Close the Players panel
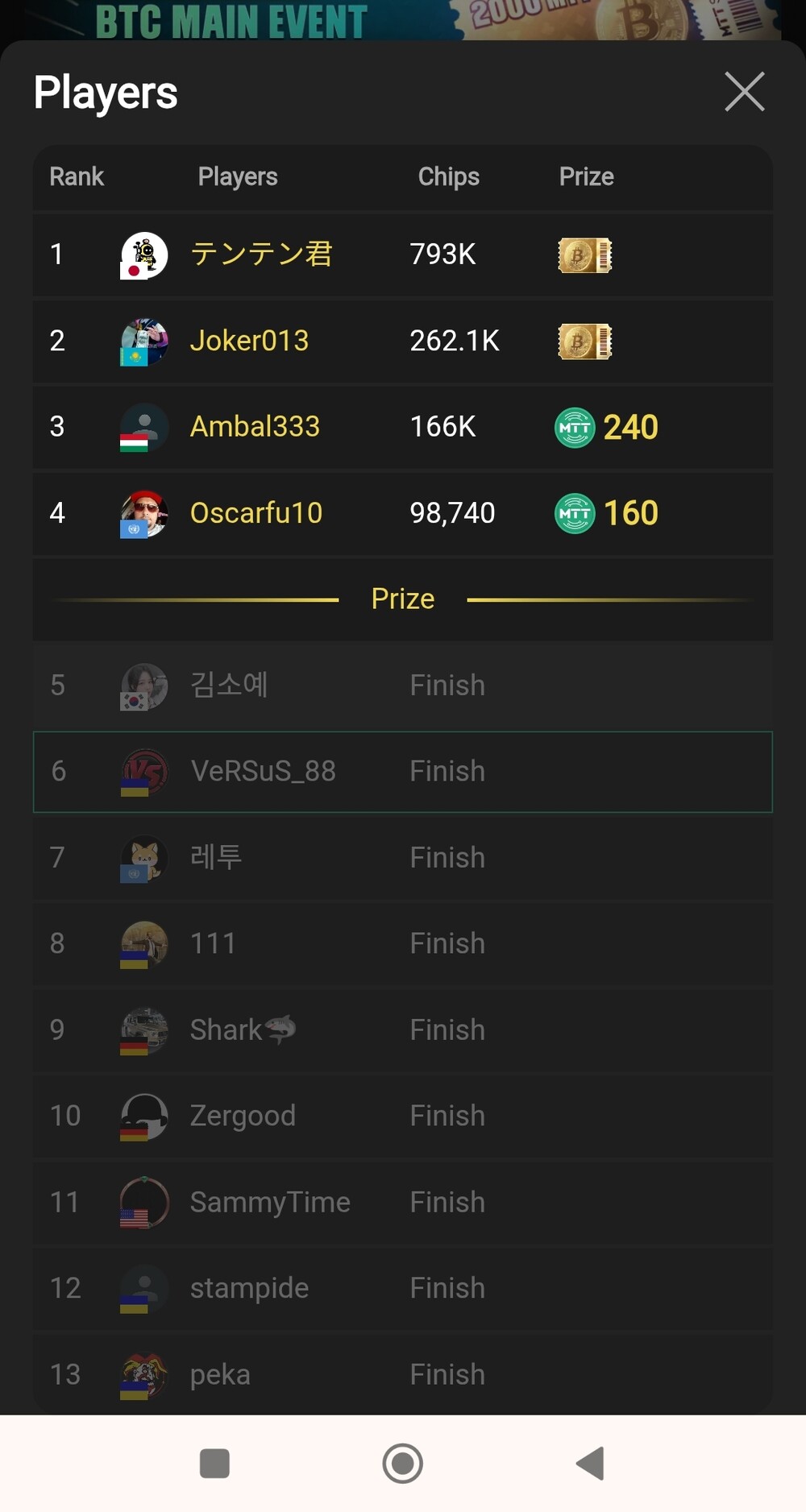This screenshot has height=1512, width=806. 744,92
